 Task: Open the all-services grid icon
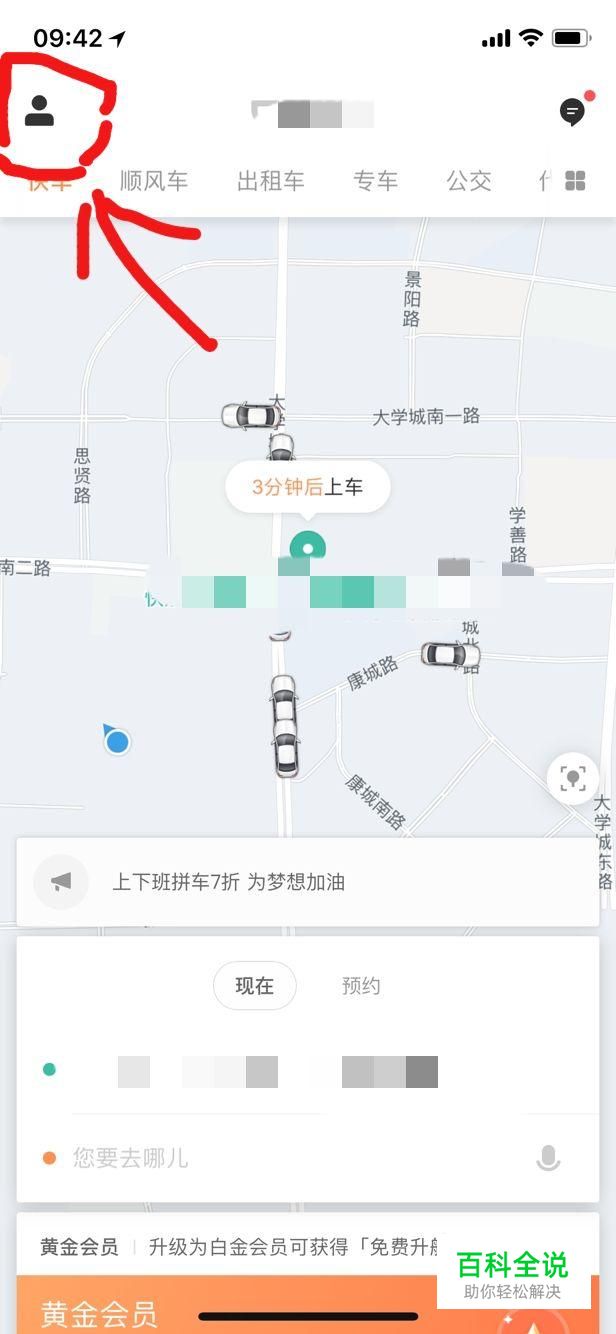pyautogui.click(x=575, y=181)
